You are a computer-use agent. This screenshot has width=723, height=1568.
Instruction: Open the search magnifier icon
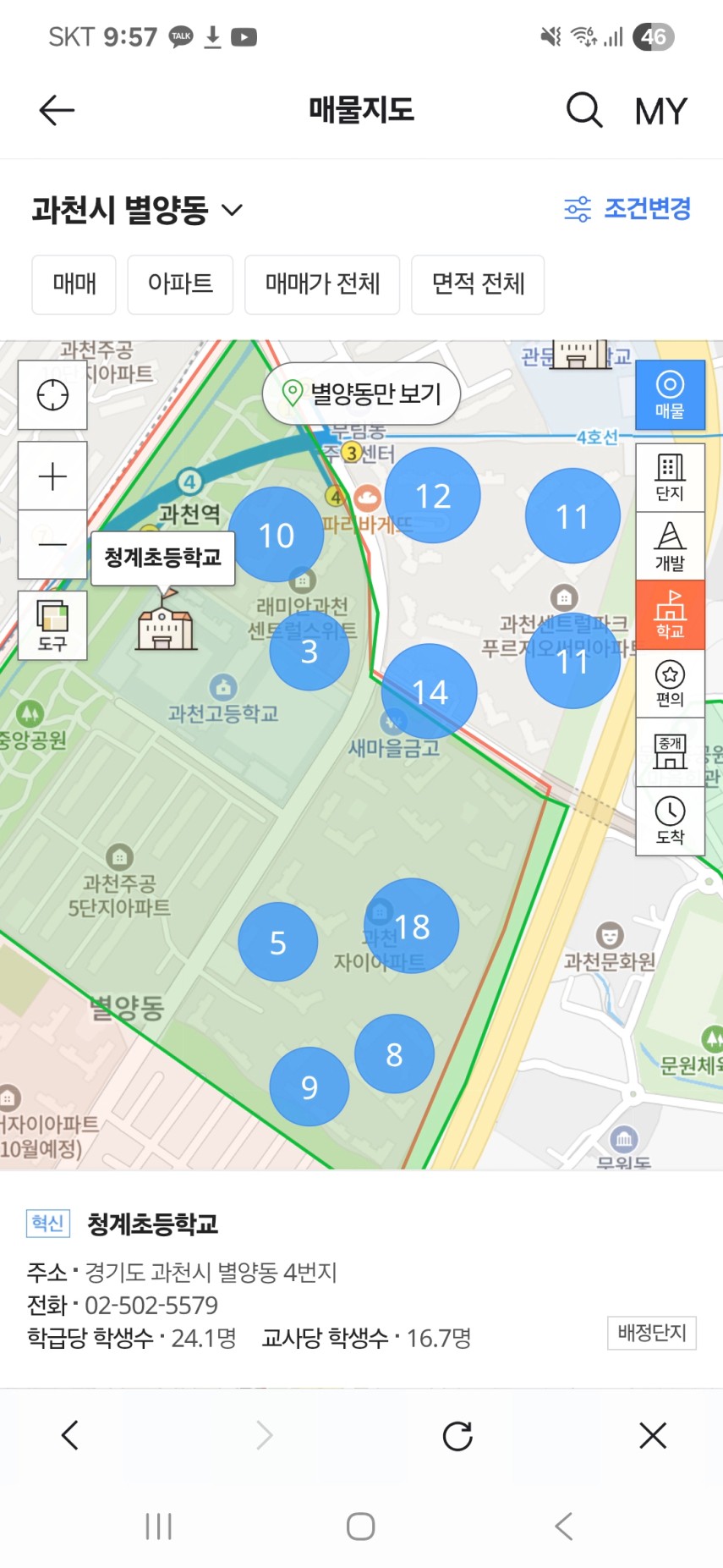(583, 110)
